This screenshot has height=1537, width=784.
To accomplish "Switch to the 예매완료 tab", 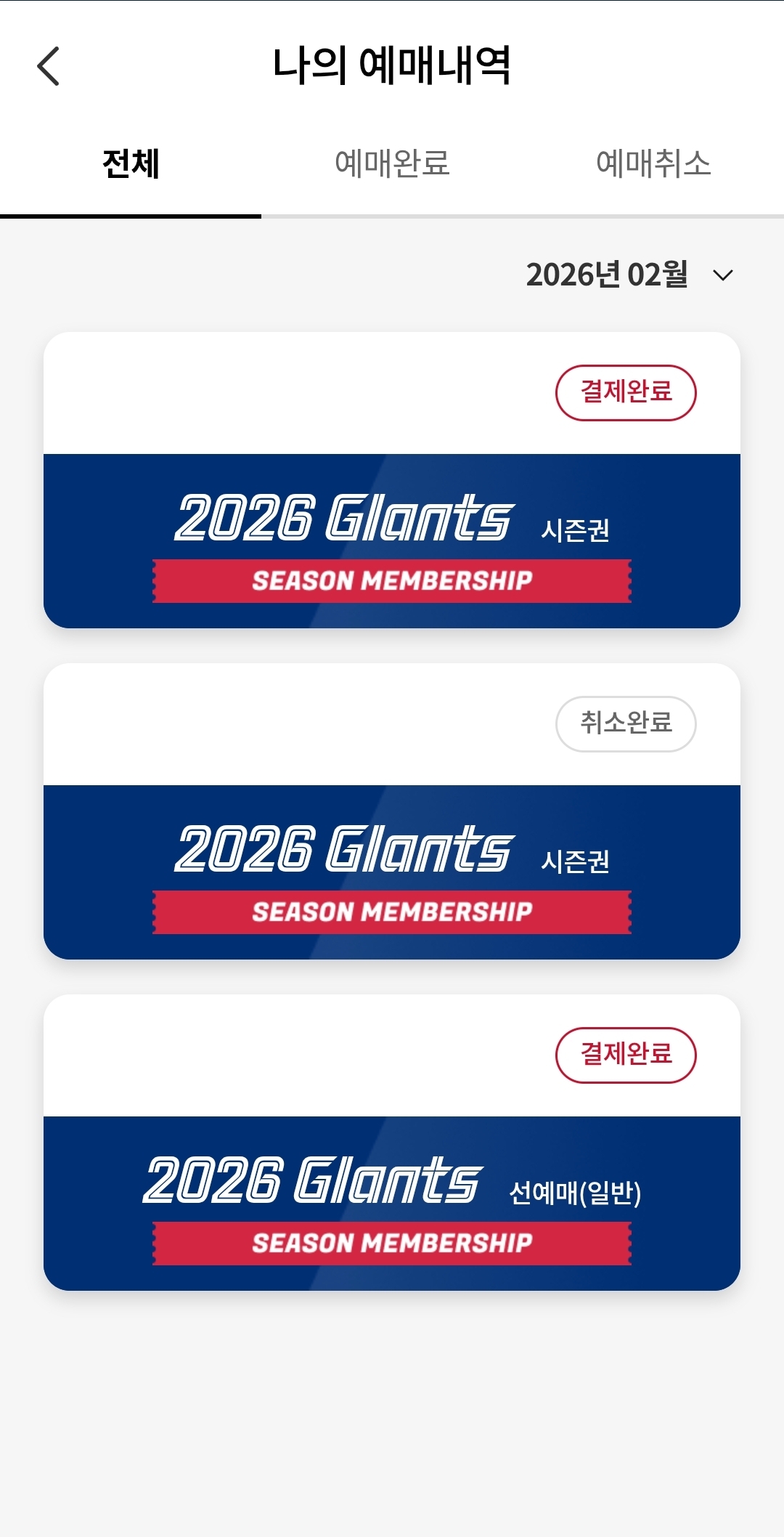I will pos(392,164).
